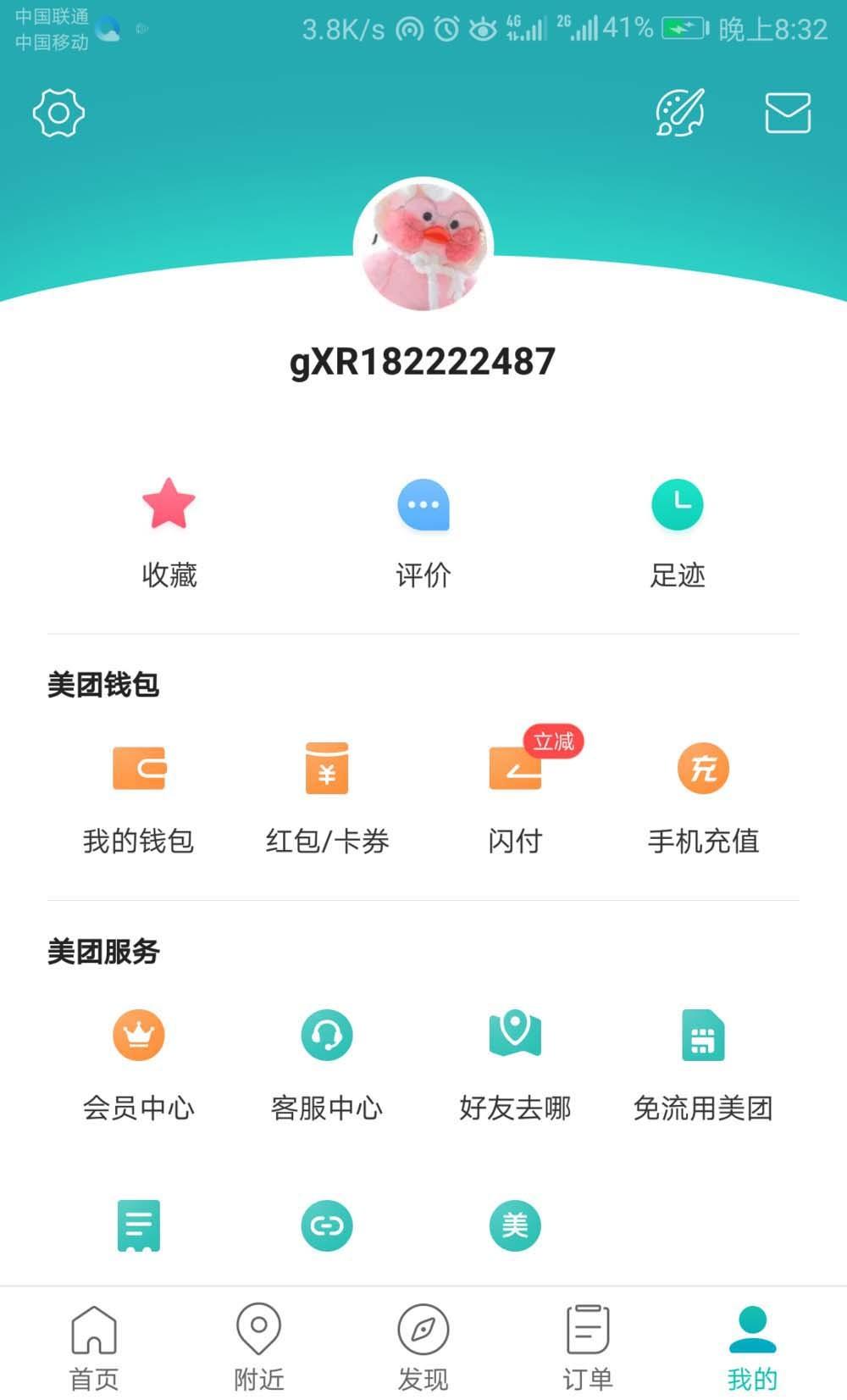Open the settings gear in top left

pyautogui.click(x=58, y=113)
